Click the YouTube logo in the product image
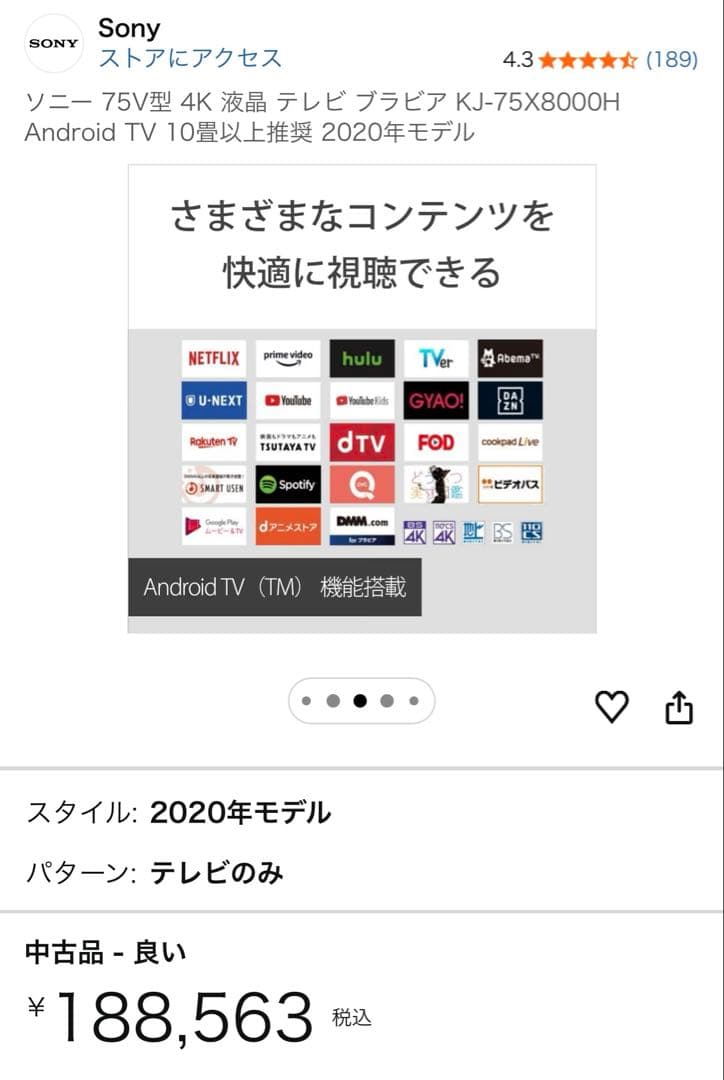 [x=288, y=401]
